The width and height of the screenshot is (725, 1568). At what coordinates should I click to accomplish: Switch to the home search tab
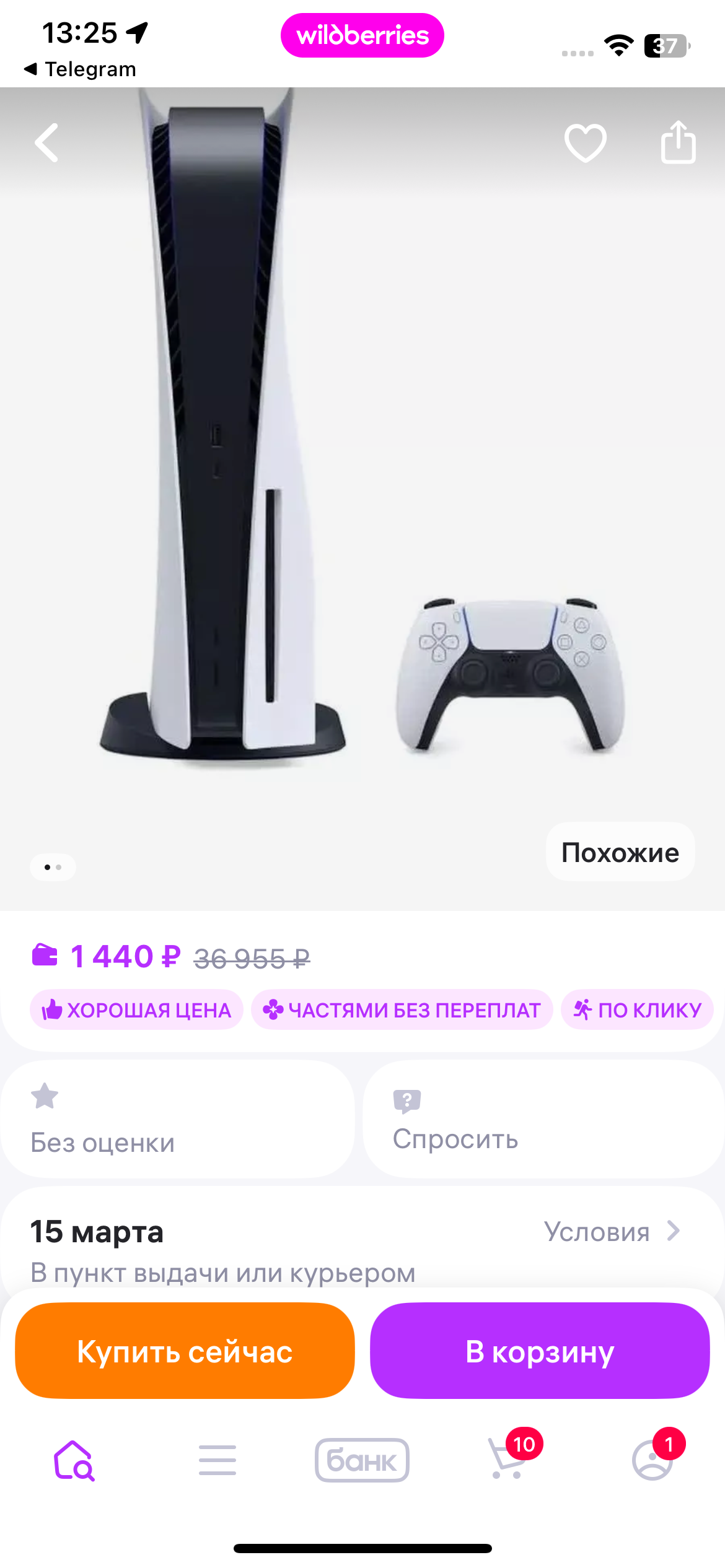(74, 1460)
